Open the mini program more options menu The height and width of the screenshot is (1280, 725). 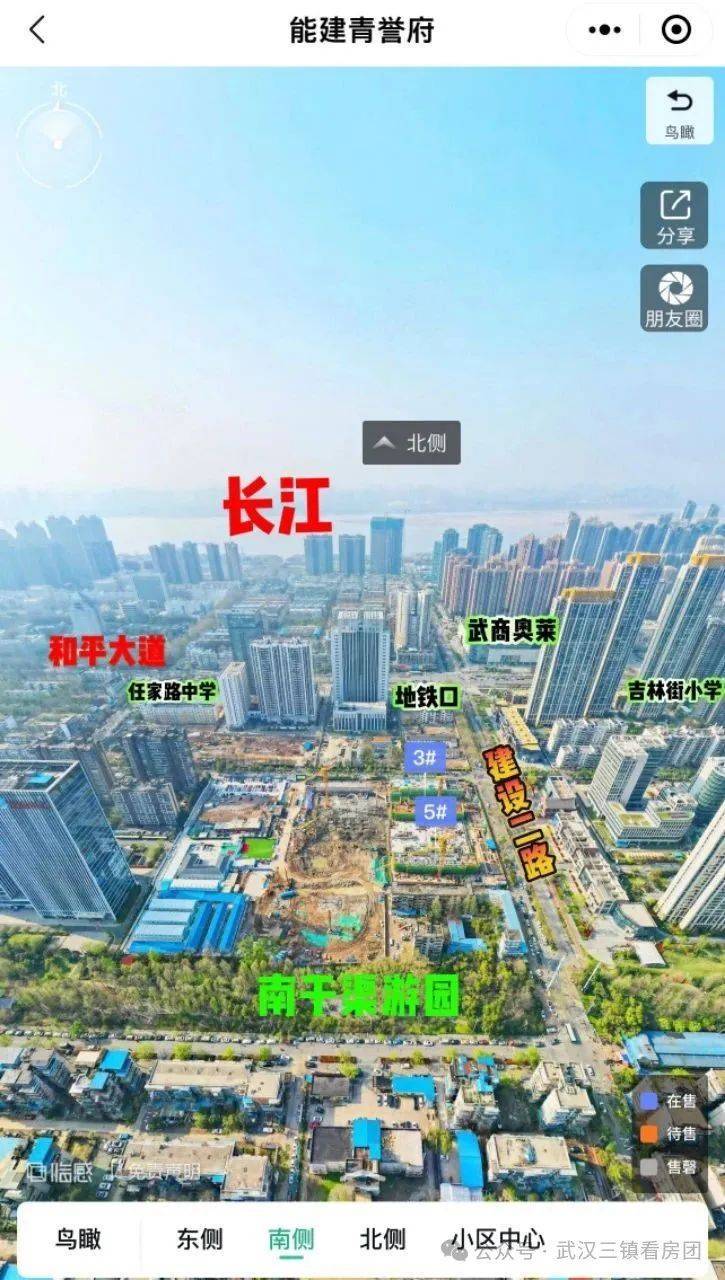click(604, 30)
